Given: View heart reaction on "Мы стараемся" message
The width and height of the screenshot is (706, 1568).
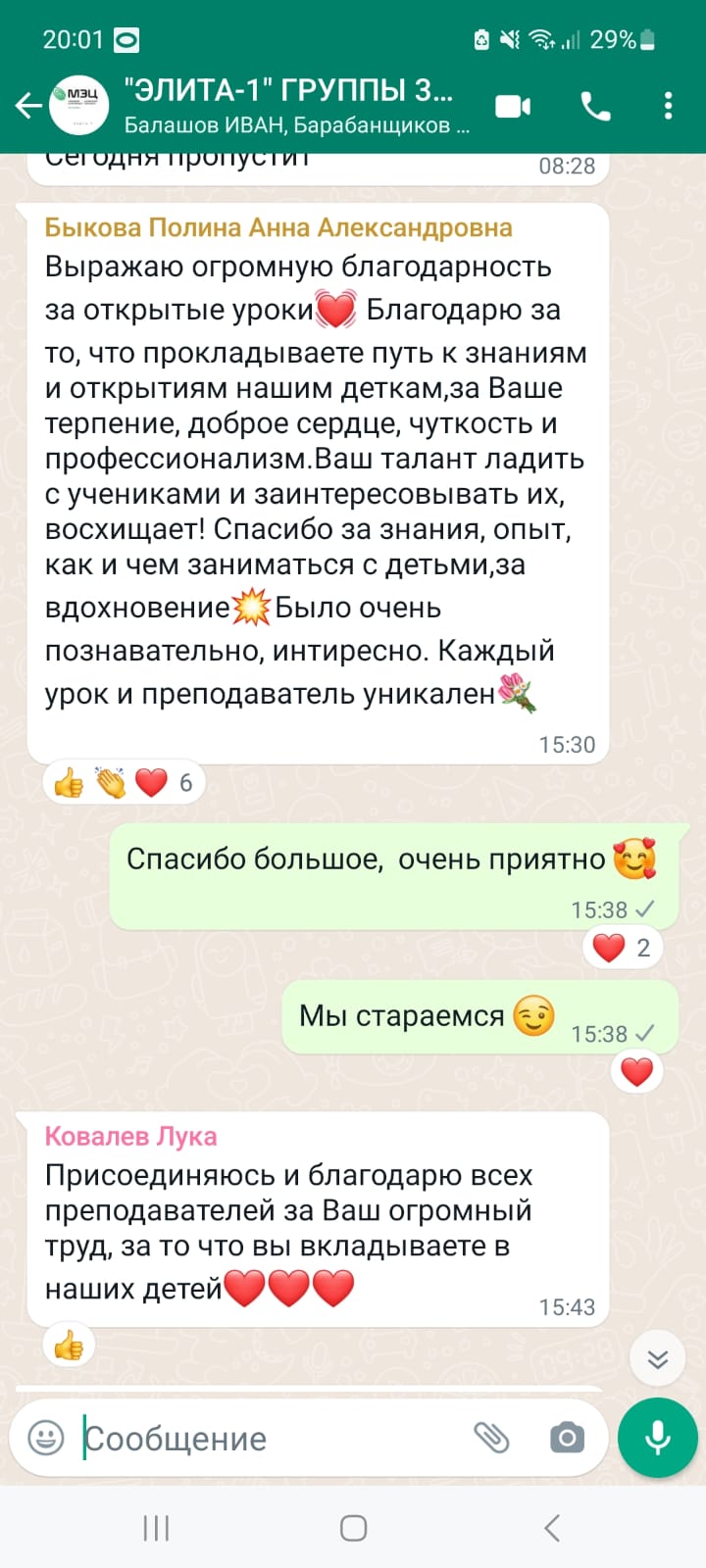Looking at the screenshot, I should (637, 1071).
